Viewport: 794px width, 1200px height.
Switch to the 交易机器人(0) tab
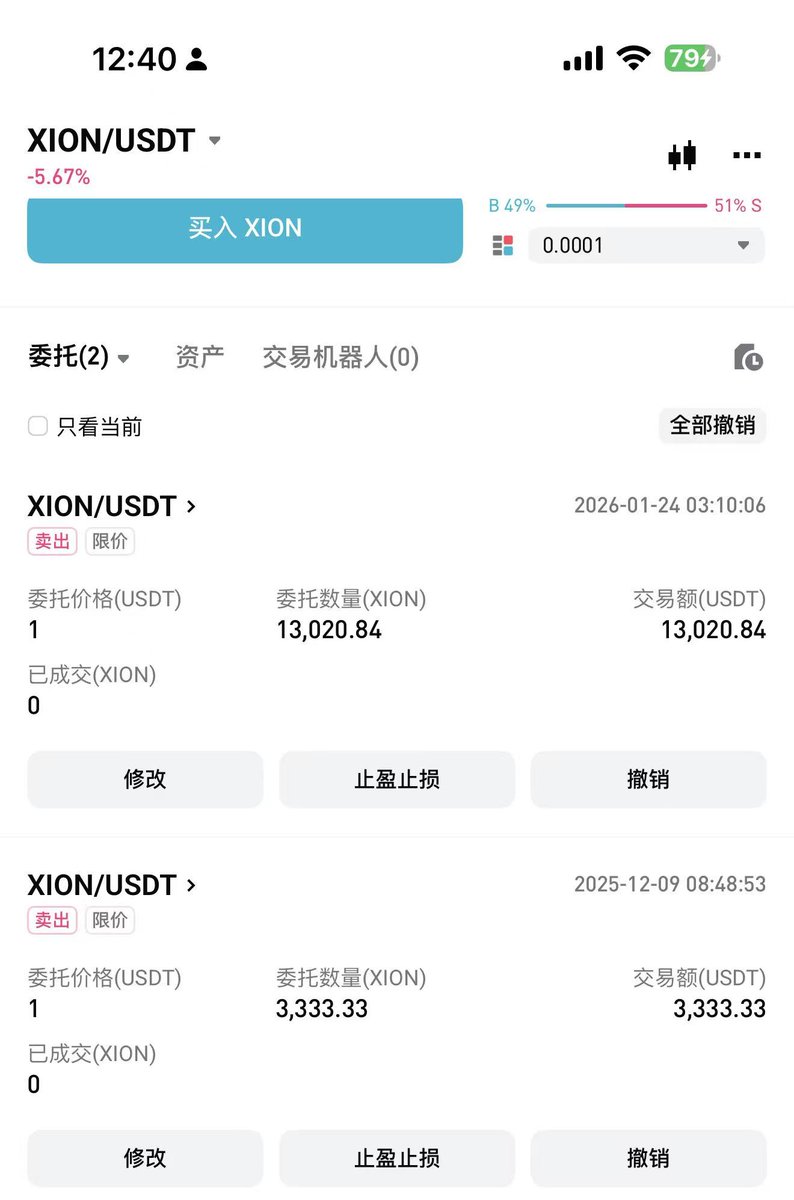tap(341, 357)
